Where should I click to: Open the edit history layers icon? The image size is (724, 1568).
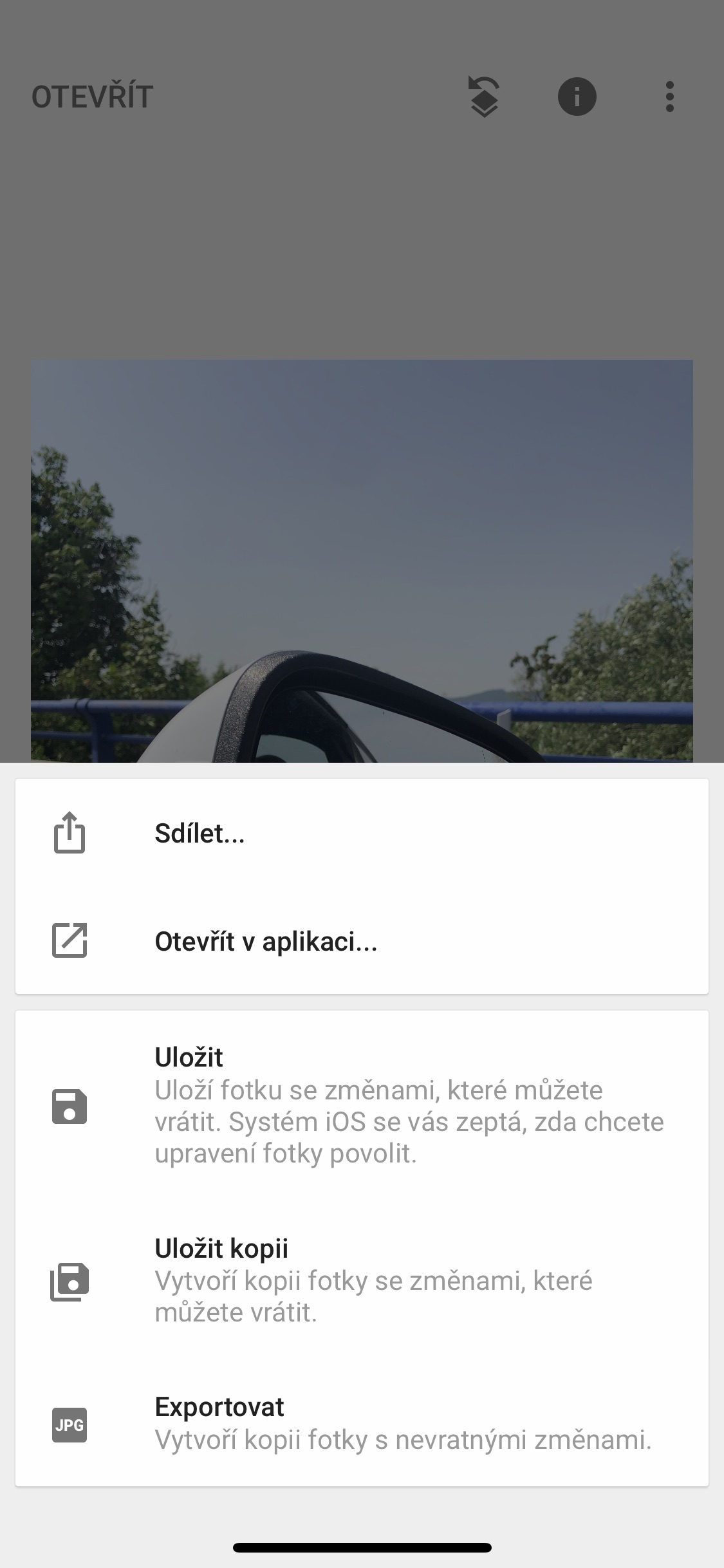point(484,97)
